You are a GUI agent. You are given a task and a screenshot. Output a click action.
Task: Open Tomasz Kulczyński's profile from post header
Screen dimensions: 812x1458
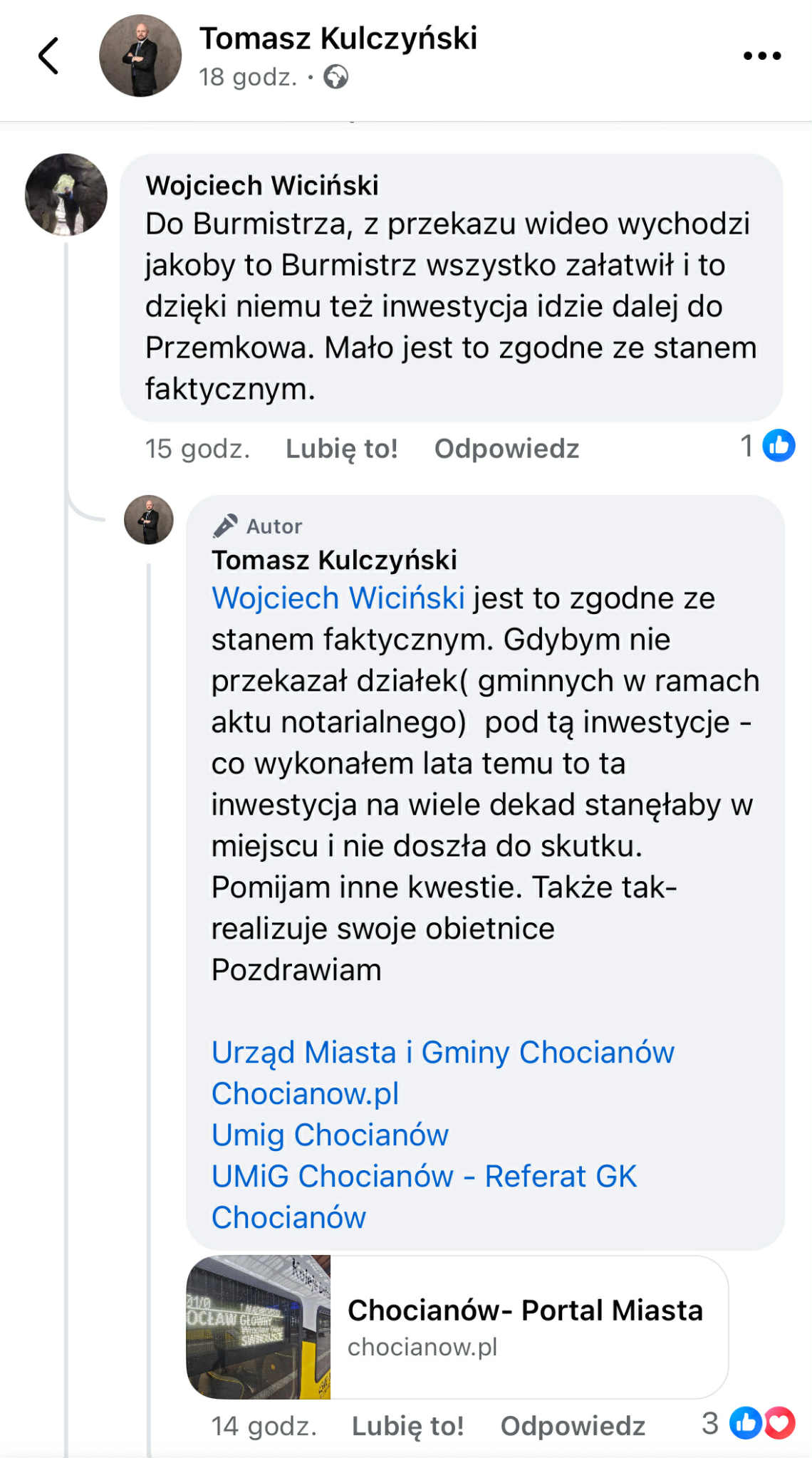[x=338, y=38]
